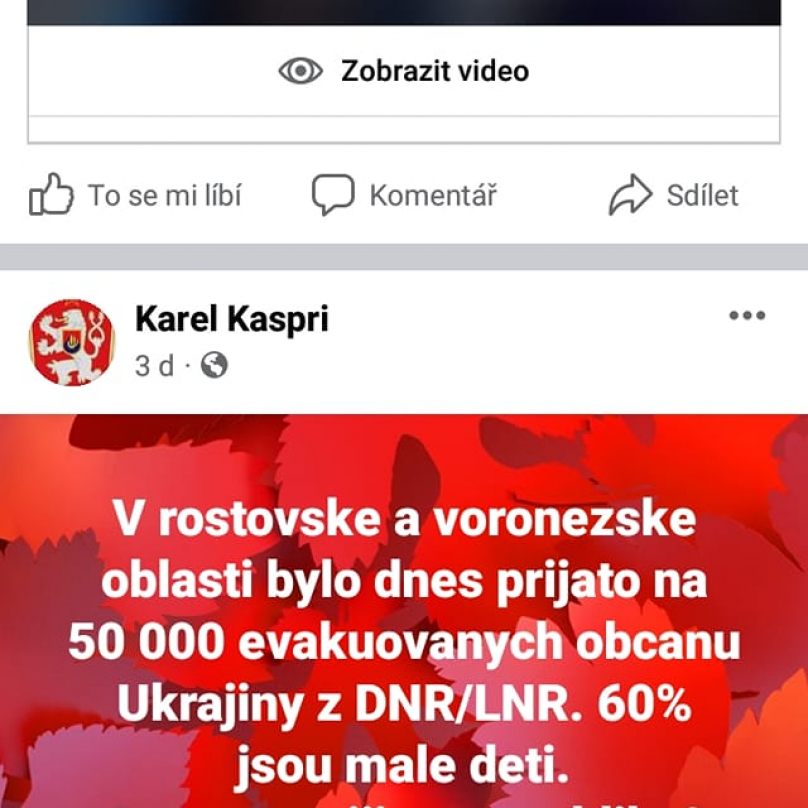Image resolution: width=808 pixels, height=808 pixels.
Task: Open the overflow menu on Karel Kaspri's post
Action: [x=746, y=316]
